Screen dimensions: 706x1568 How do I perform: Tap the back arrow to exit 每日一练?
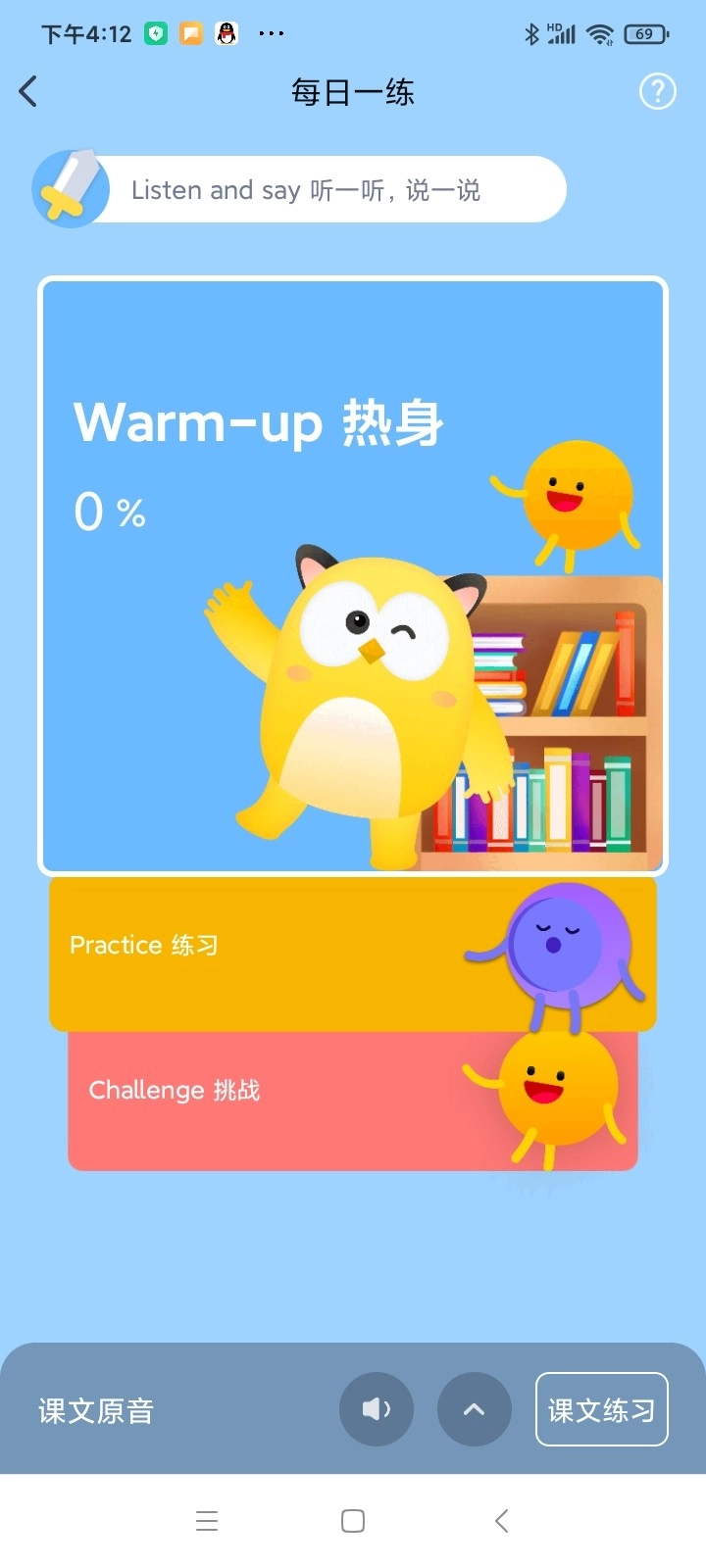28,91
